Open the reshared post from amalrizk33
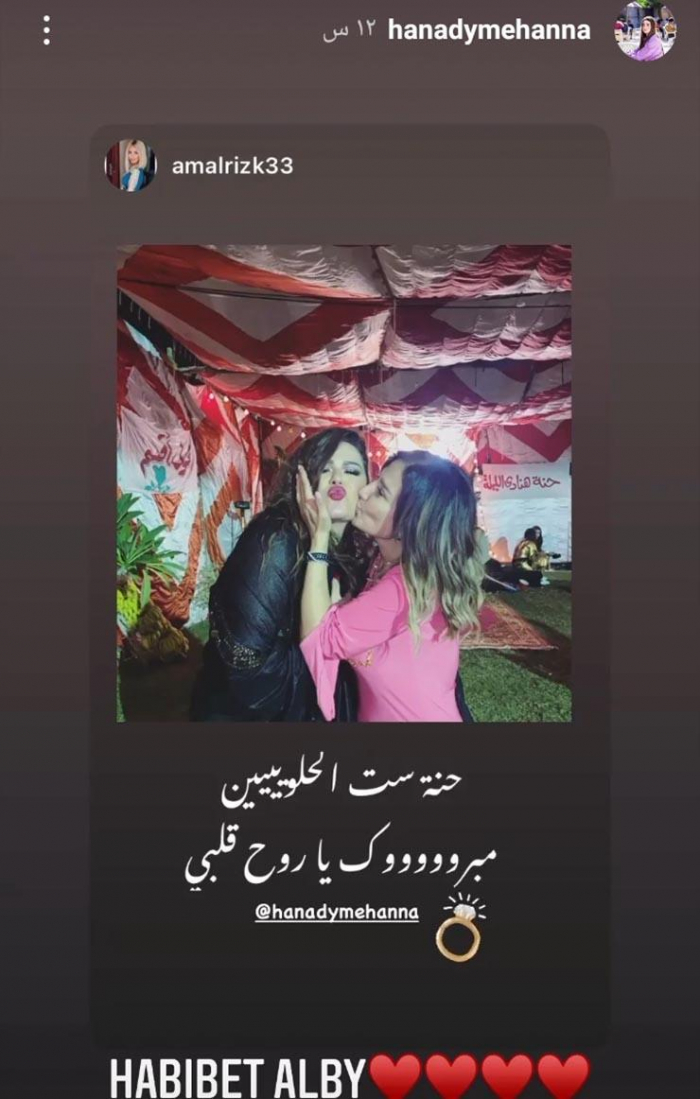Image resolution: width=700 pixels, height=1099 pixels. pos(344,483)
